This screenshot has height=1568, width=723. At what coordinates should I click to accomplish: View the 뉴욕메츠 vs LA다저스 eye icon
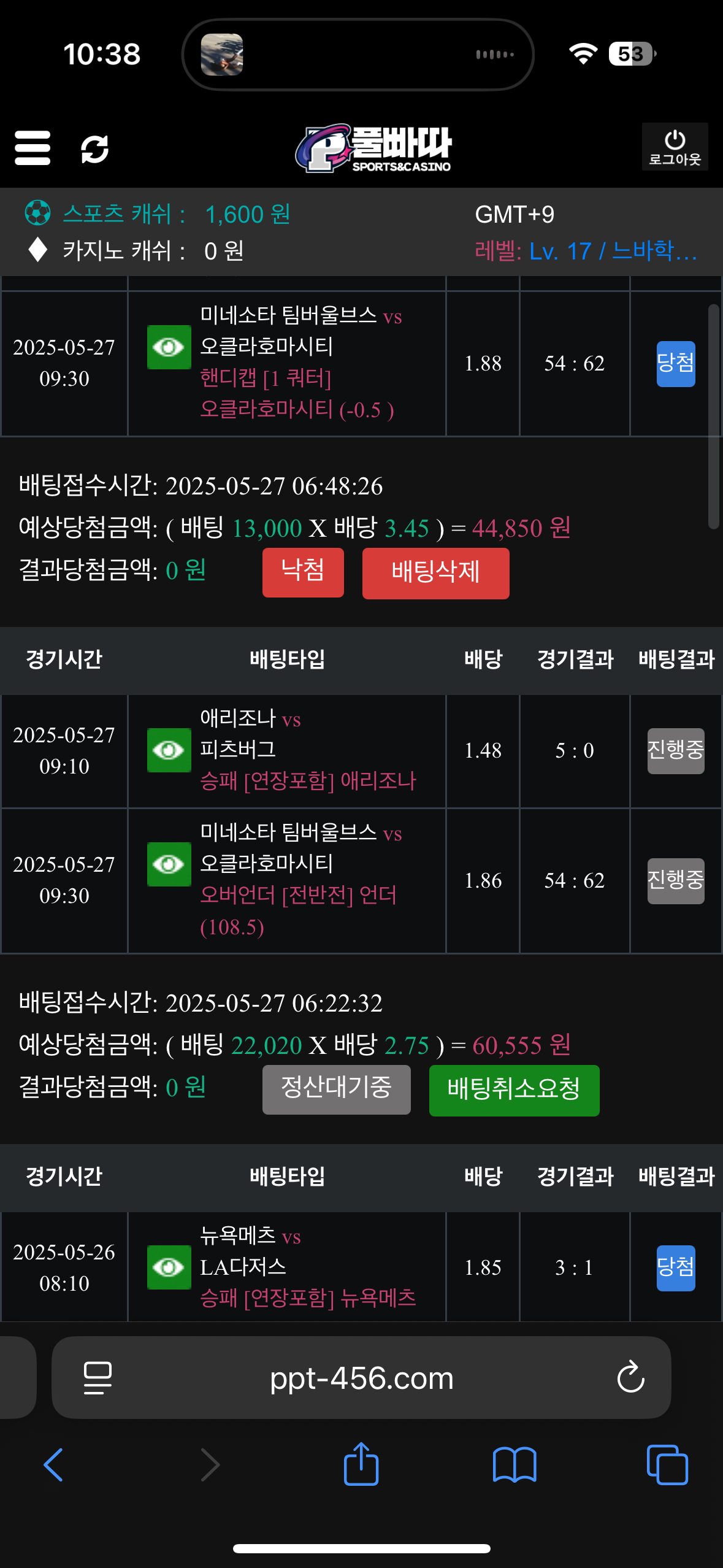click(169, 1267)
